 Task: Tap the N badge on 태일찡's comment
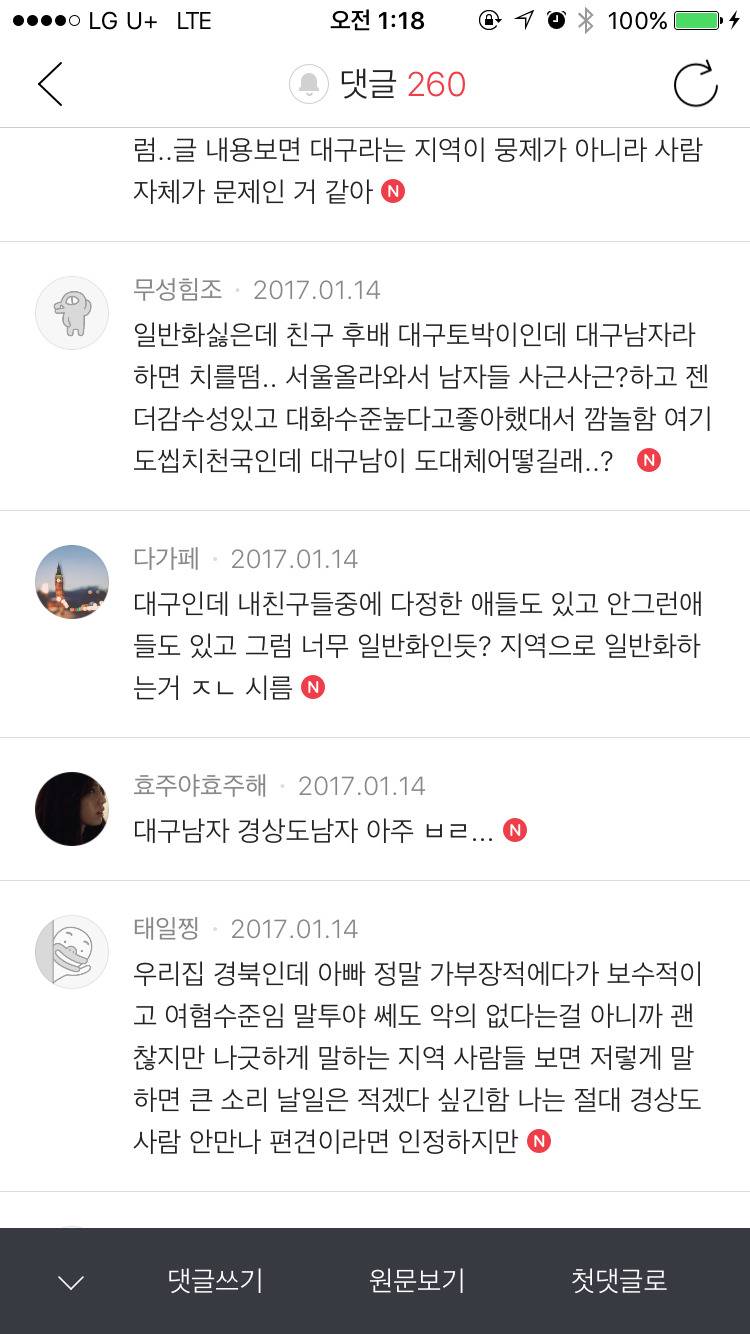(x=539, y=1140)
